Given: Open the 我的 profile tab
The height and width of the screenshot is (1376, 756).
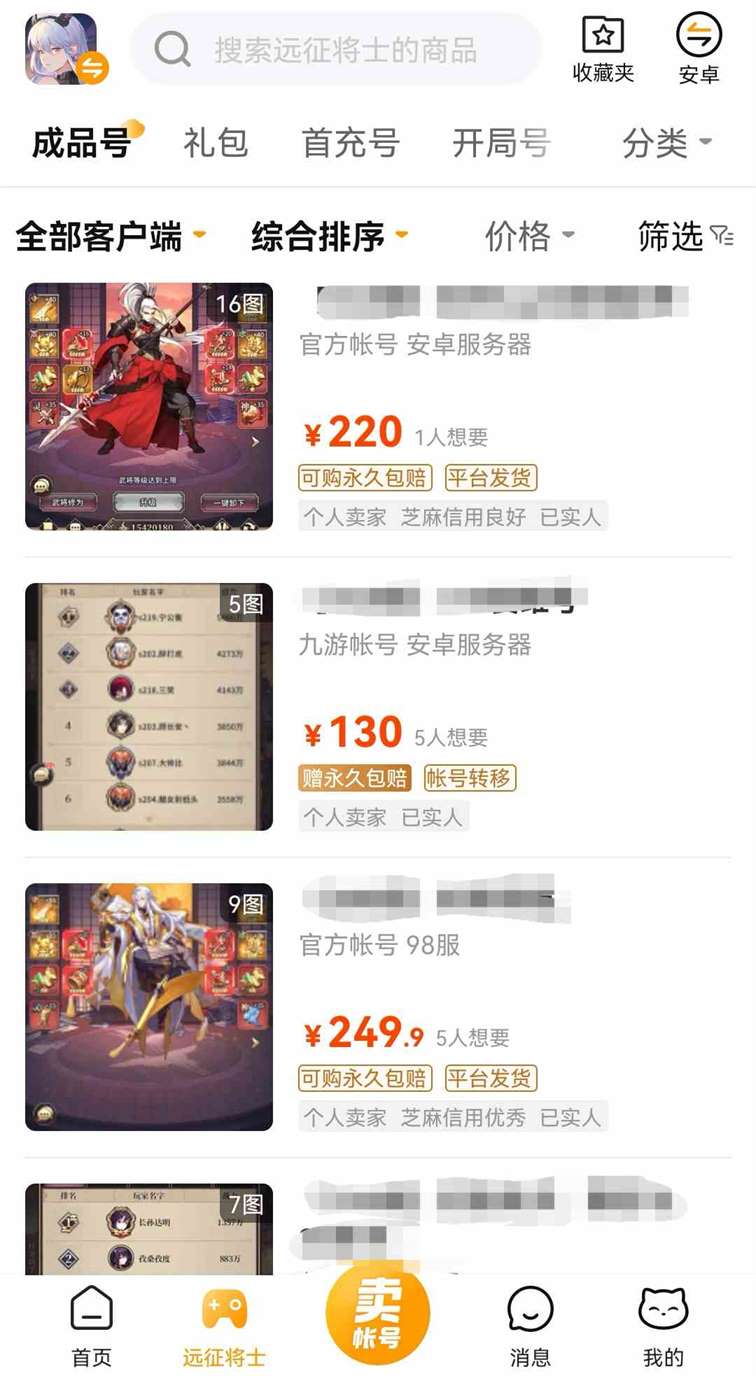Looking at the screenshot, I should tap(663, 1326).
